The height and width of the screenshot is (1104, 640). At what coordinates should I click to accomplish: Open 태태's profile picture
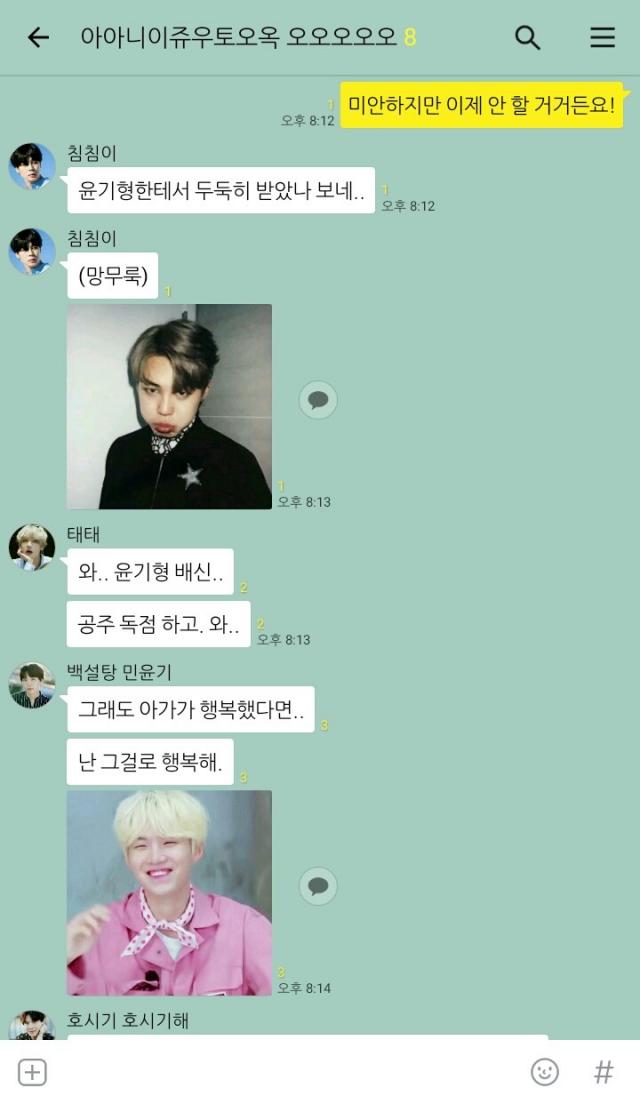coord(32,547)
